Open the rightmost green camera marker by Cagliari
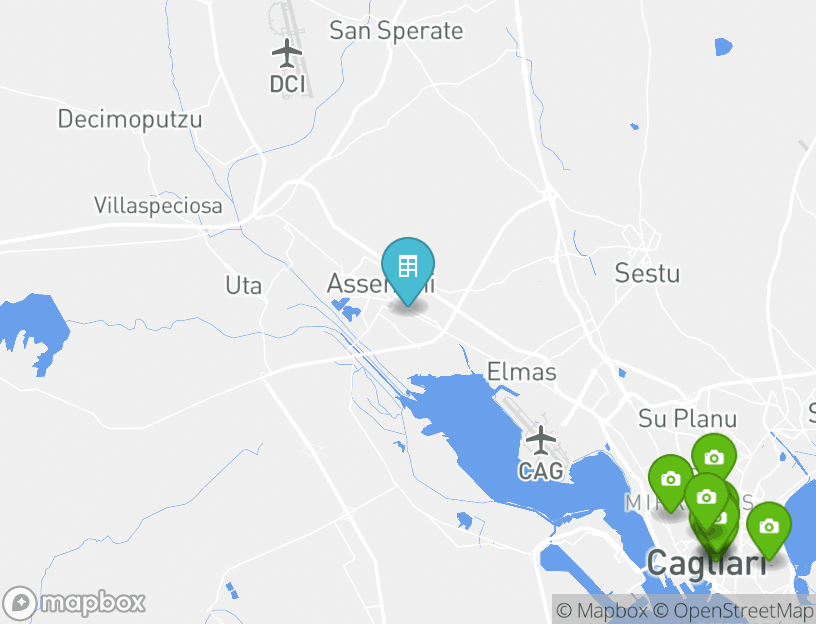The image size is (816, 624). [768, 526]
